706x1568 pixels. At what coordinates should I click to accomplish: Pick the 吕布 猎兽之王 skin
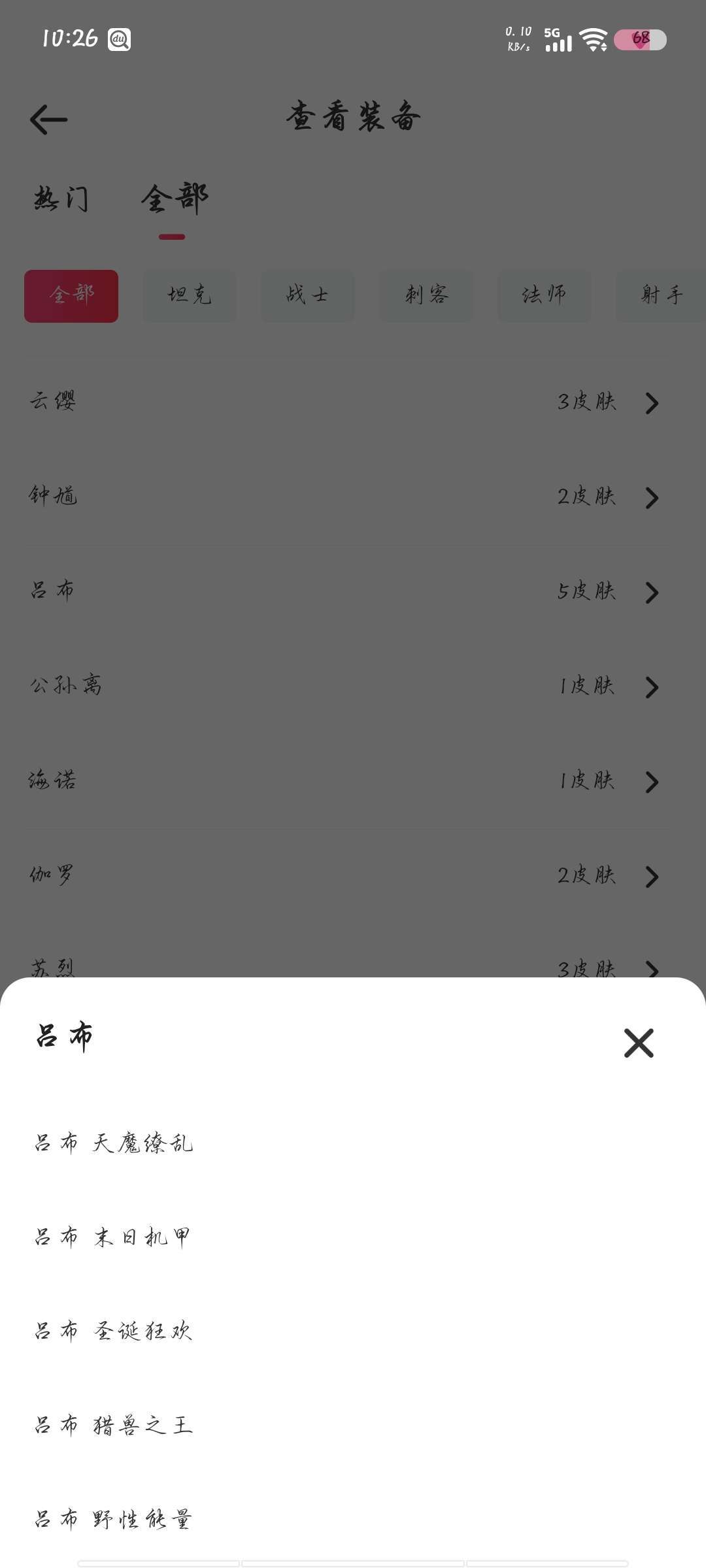(114, 1425)
